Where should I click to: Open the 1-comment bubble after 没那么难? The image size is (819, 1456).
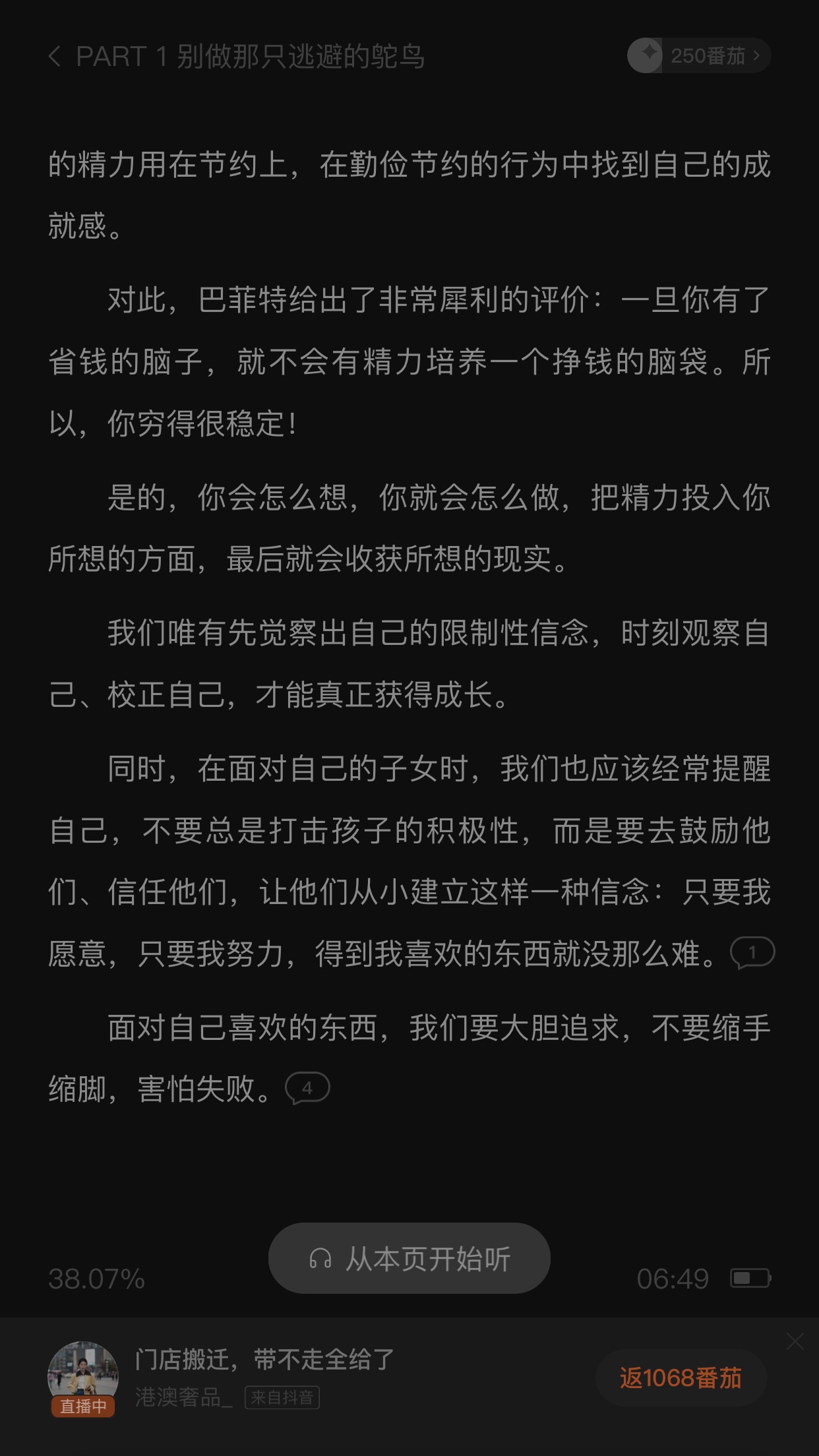pos(752,953)
